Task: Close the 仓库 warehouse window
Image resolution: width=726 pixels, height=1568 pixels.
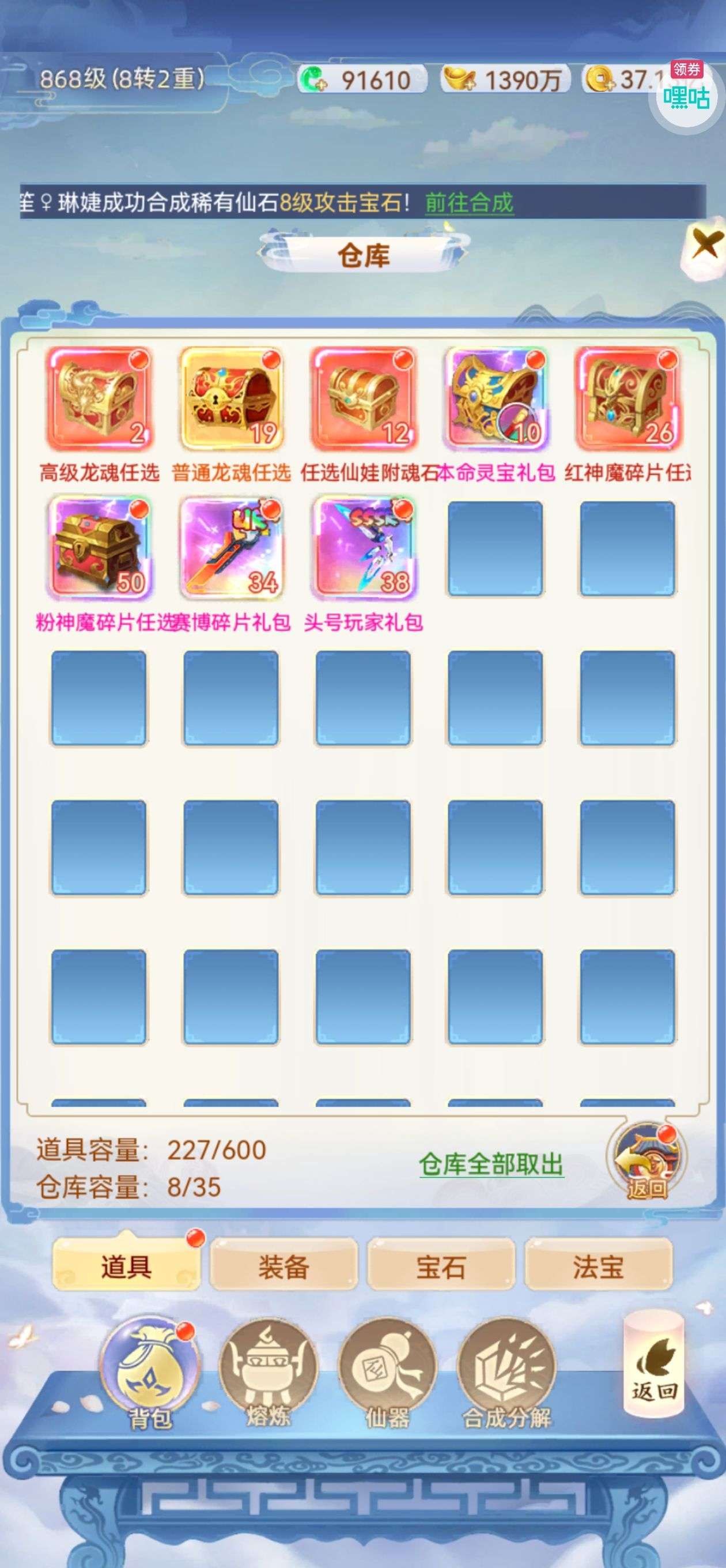Action: tap(705, 246)
